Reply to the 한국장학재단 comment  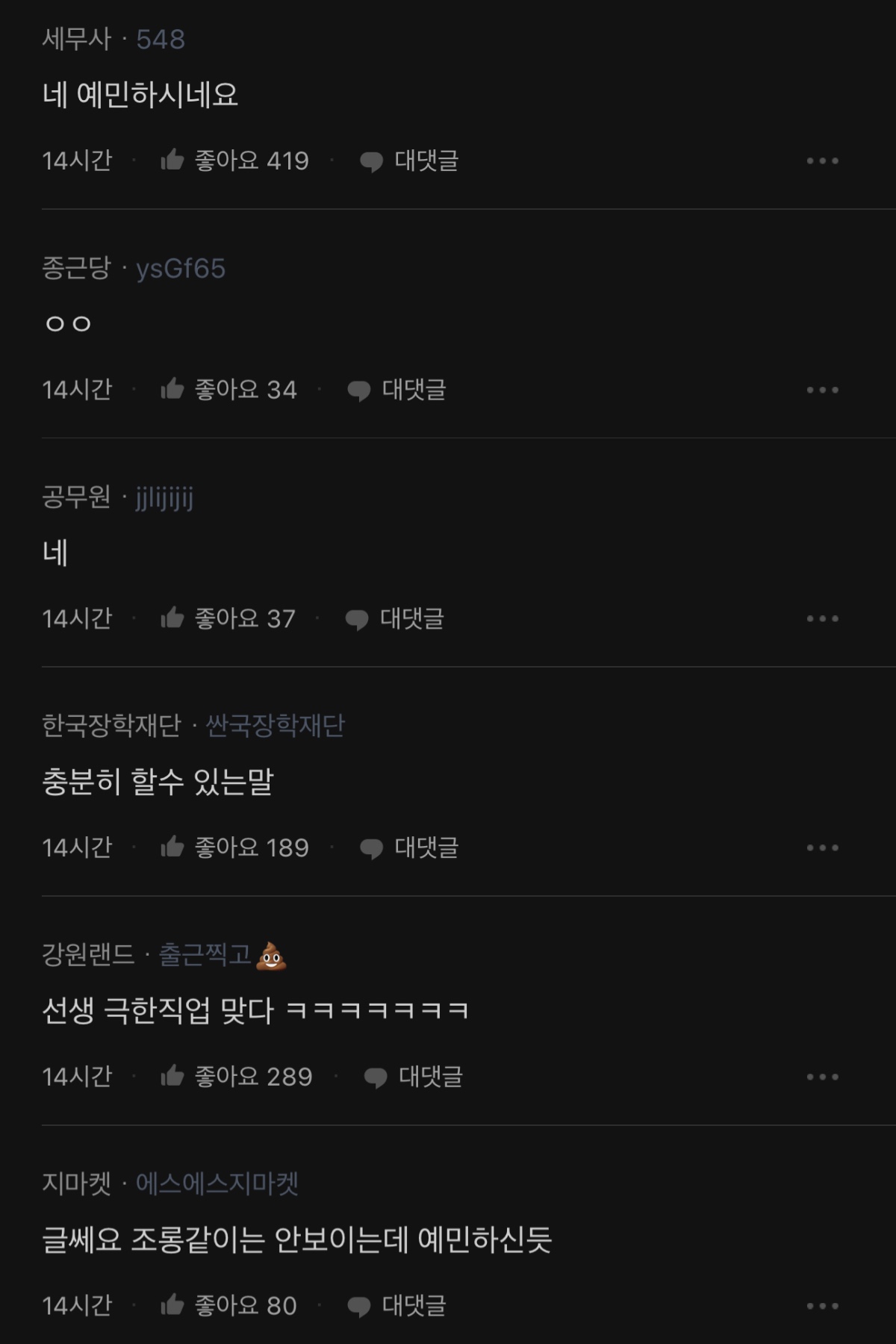(x=409, y=847)
